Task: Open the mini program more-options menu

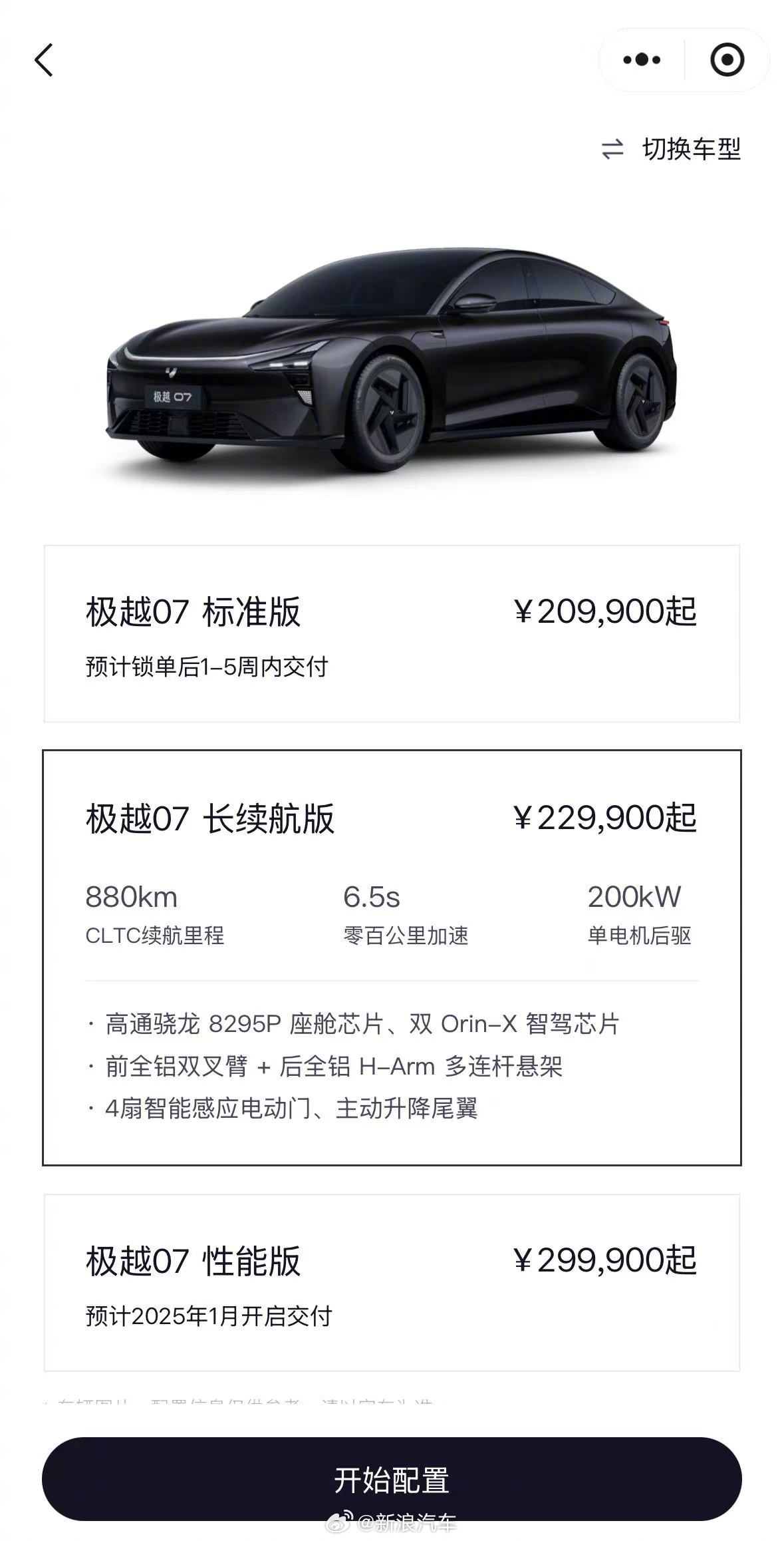Action: pos(642,60)
